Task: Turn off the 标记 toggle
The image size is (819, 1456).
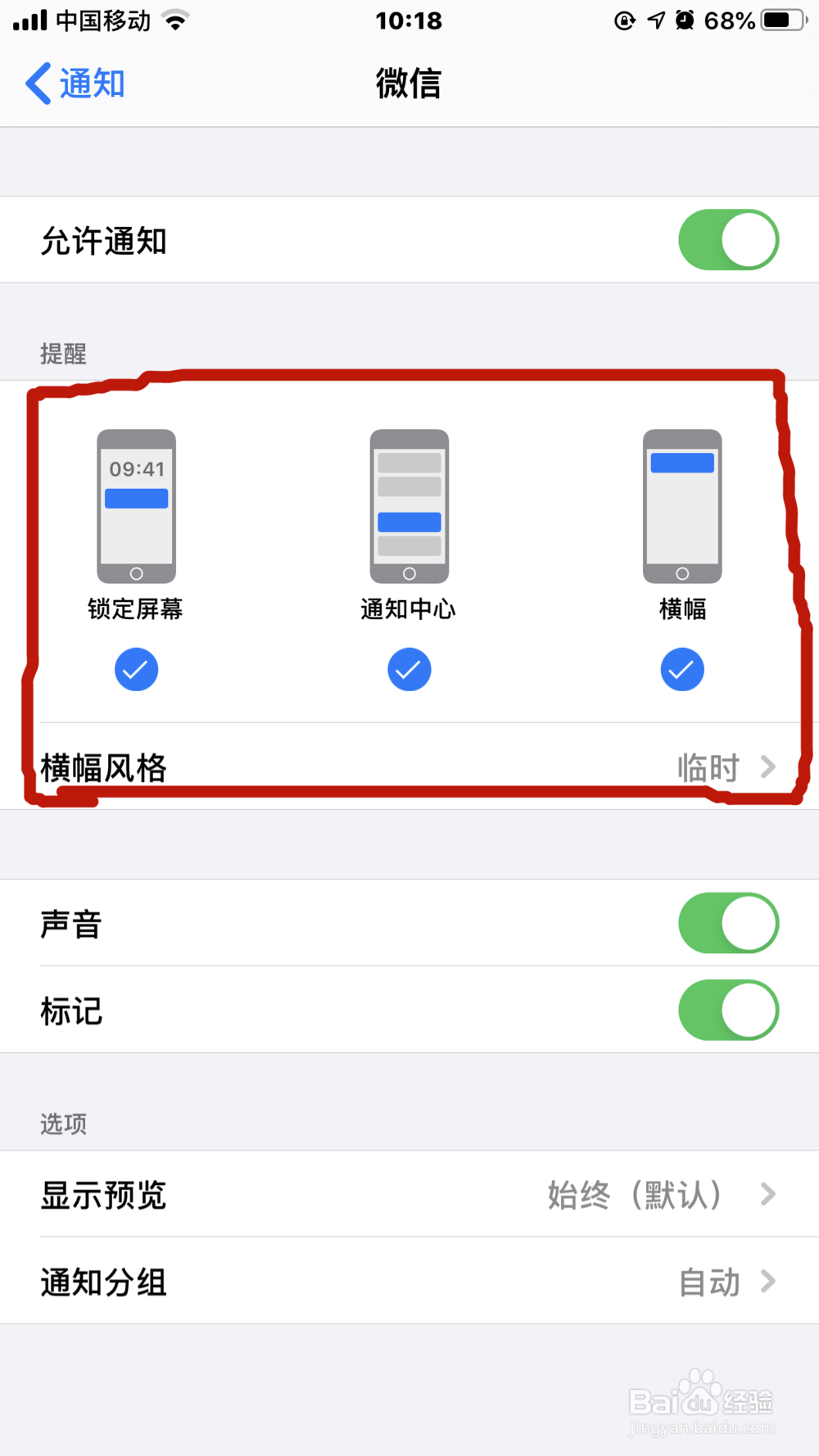Action: coord(727,1011)
